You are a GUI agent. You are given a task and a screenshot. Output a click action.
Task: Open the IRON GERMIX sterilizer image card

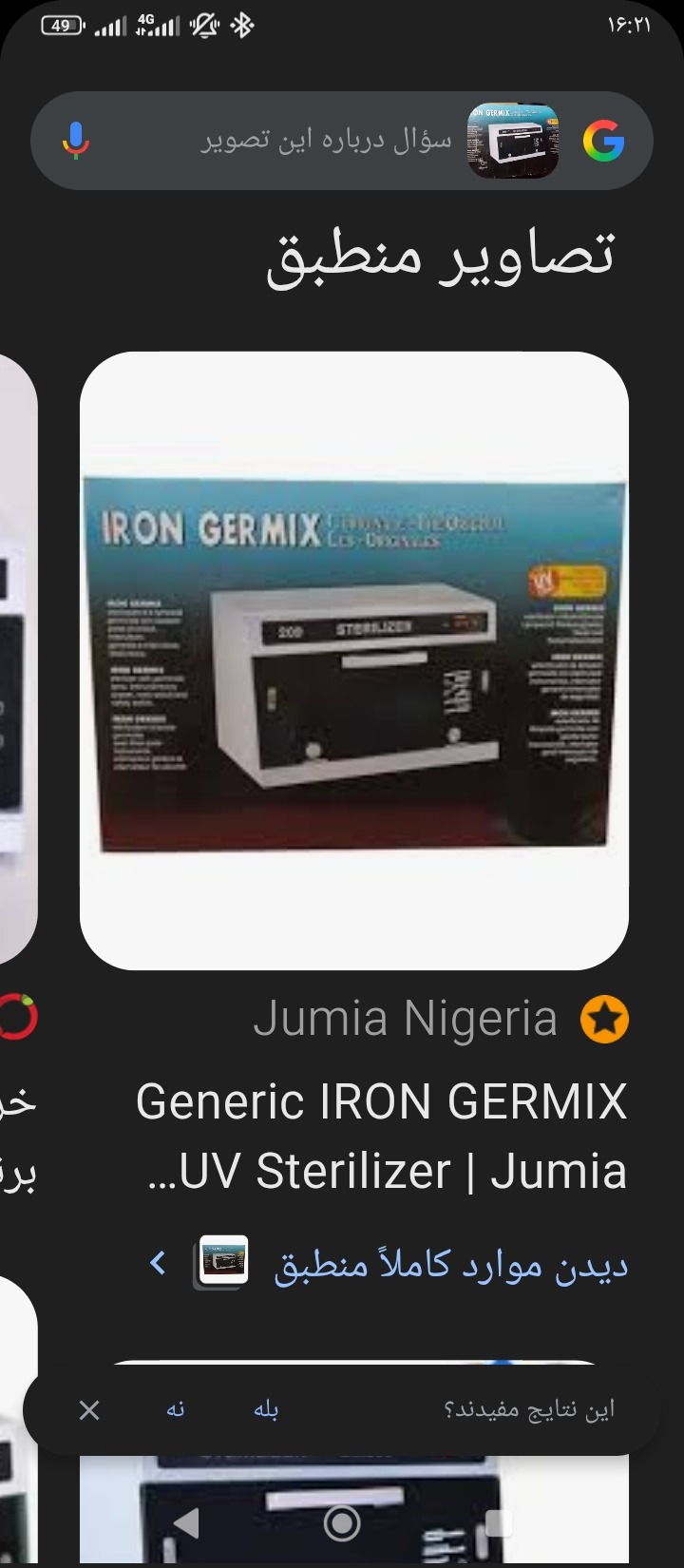(353, 660)
